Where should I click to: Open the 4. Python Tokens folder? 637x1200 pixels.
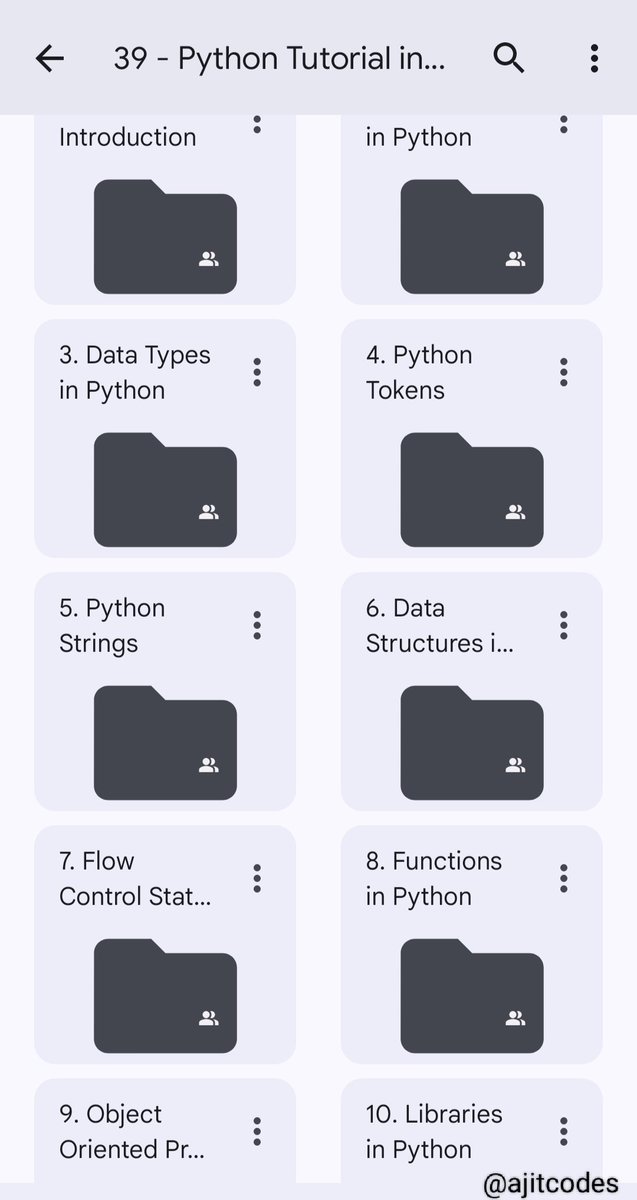pos(471,438)
